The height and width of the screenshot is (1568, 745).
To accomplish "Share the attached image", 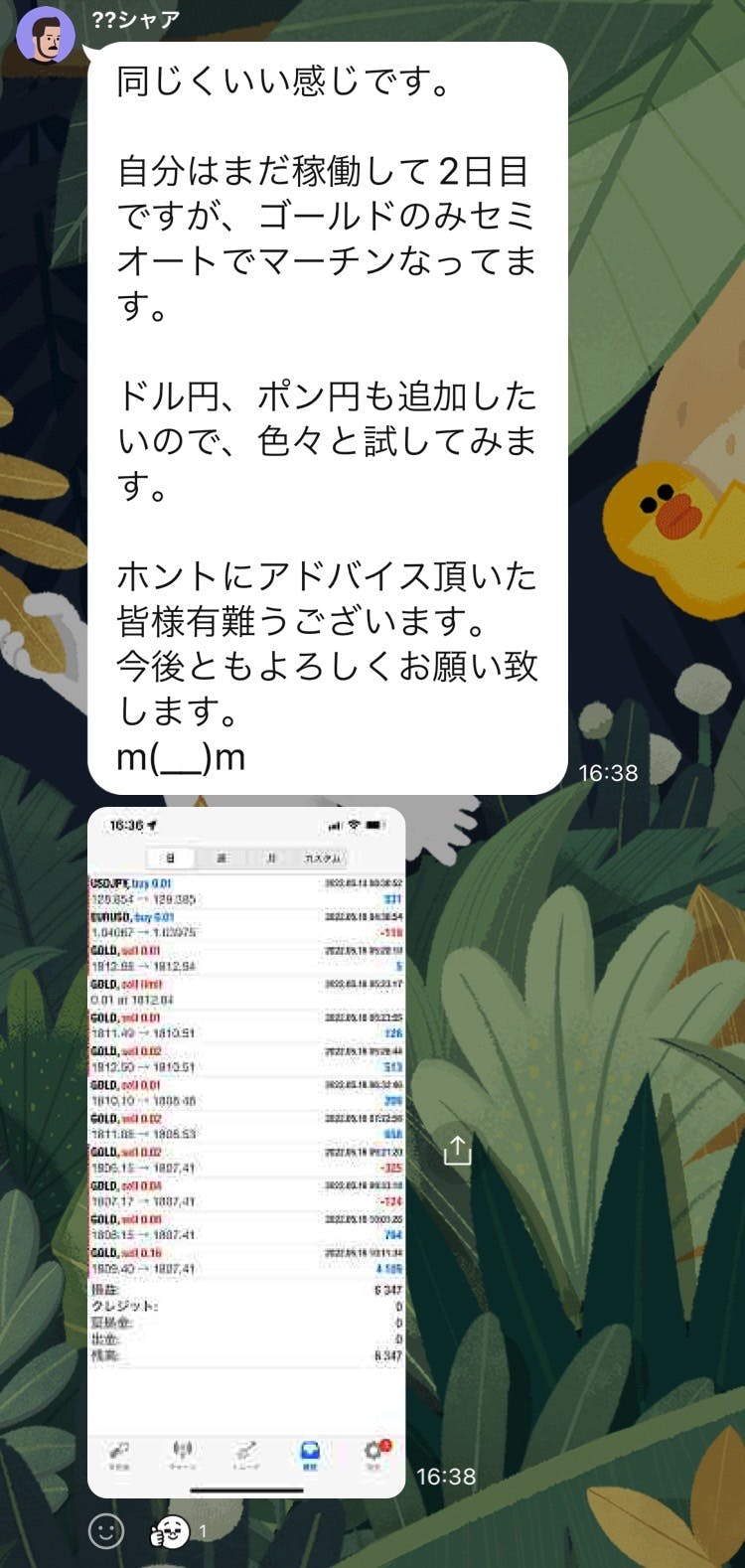I will coord(457,1150).
